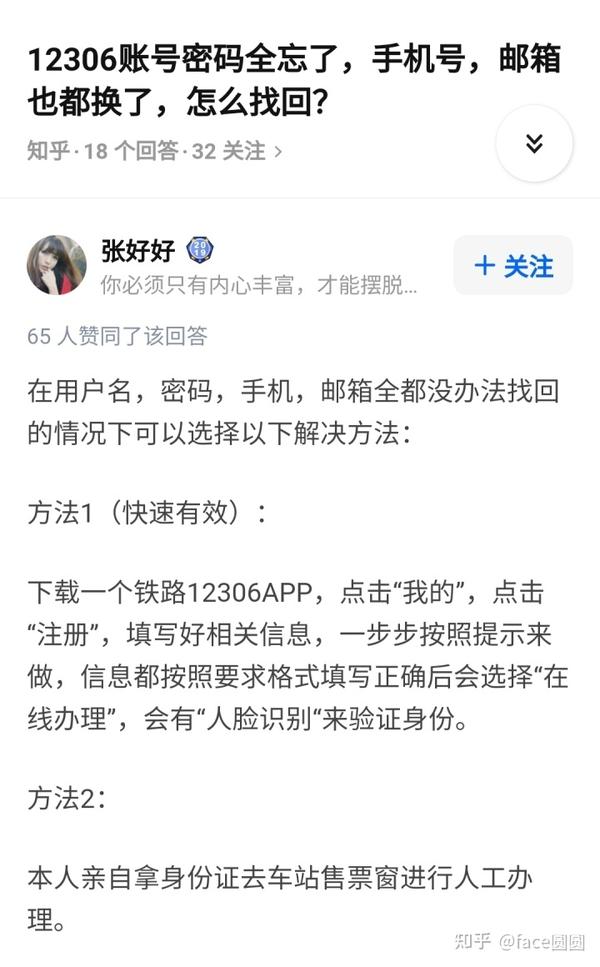
Task: Open the 18 answers and 32 followers link
Action: pos(155,151)
